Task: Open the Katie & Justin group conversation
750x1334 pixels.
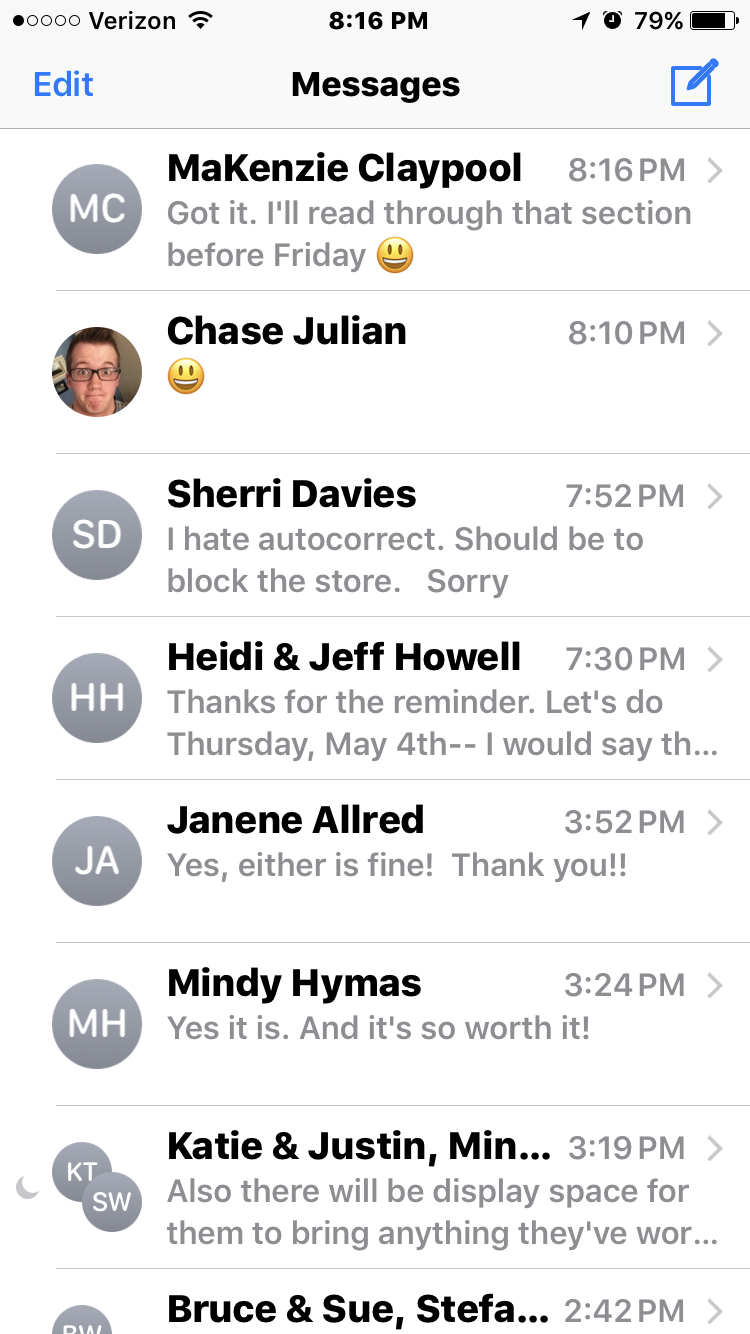Action: [375, 1187]
